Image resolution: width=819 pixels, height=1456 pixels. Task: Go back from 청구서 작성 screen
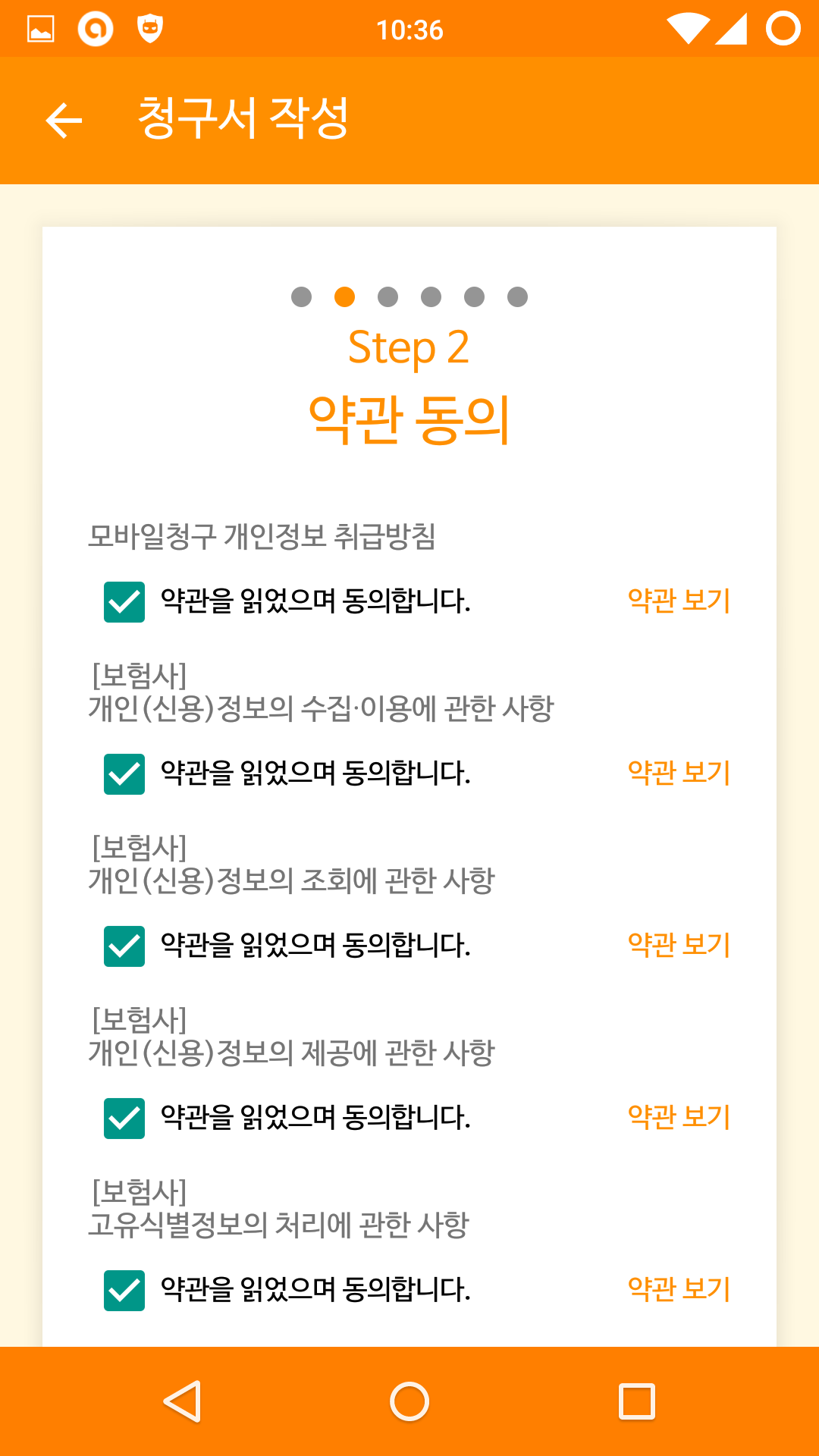64,121
